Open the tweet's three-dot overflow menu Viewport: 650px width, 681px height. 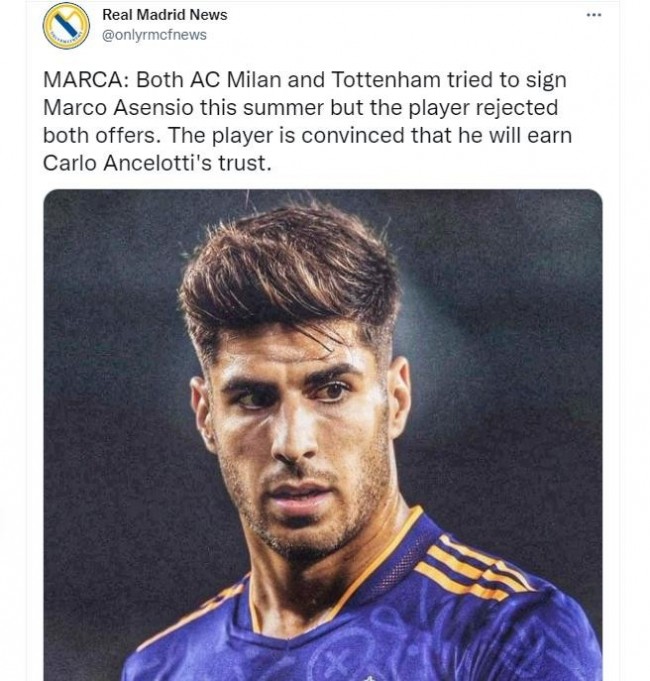[x=594, y=15]
